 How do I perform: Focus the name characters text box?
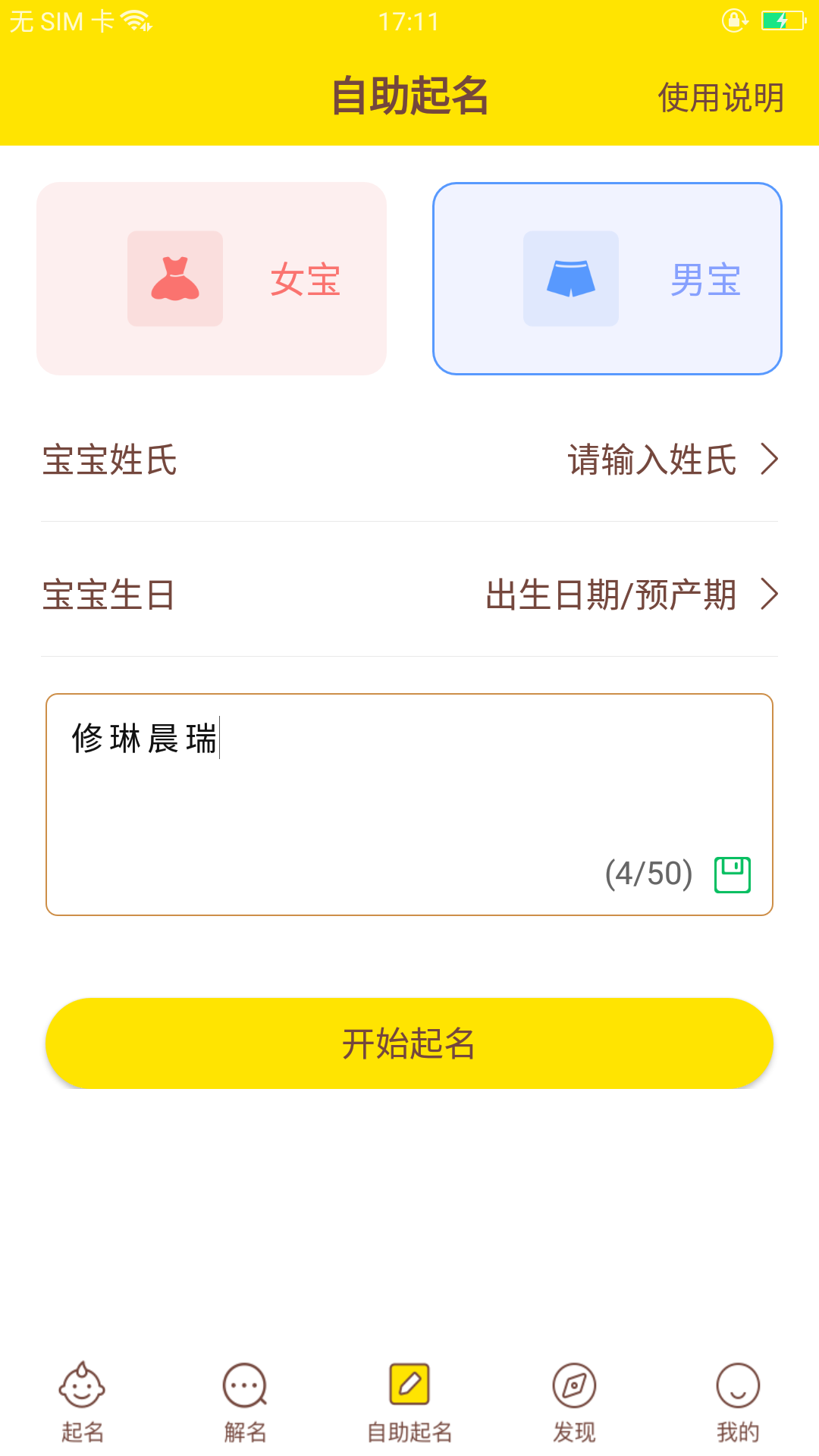point(409,804)
